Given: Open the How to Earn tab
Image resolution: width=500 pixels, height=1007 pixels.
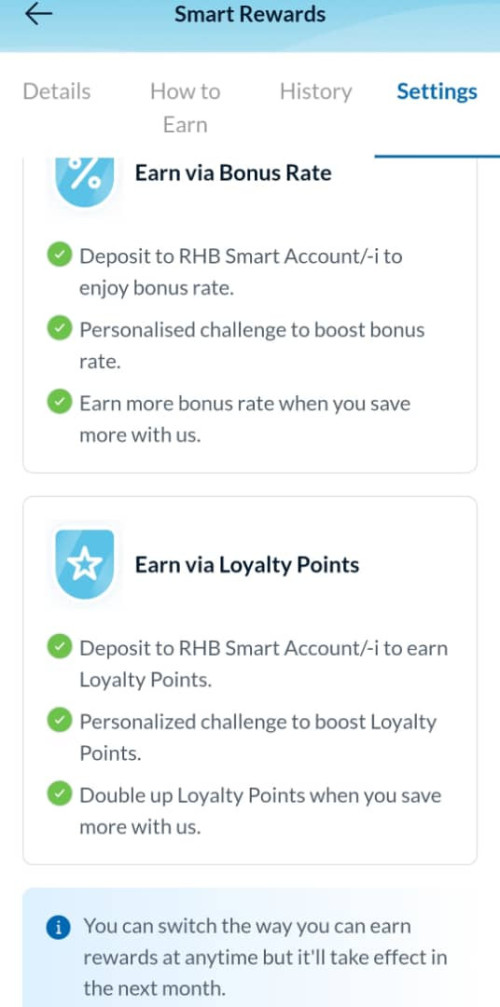Looking at the screenshot, I should coord(185,107).
